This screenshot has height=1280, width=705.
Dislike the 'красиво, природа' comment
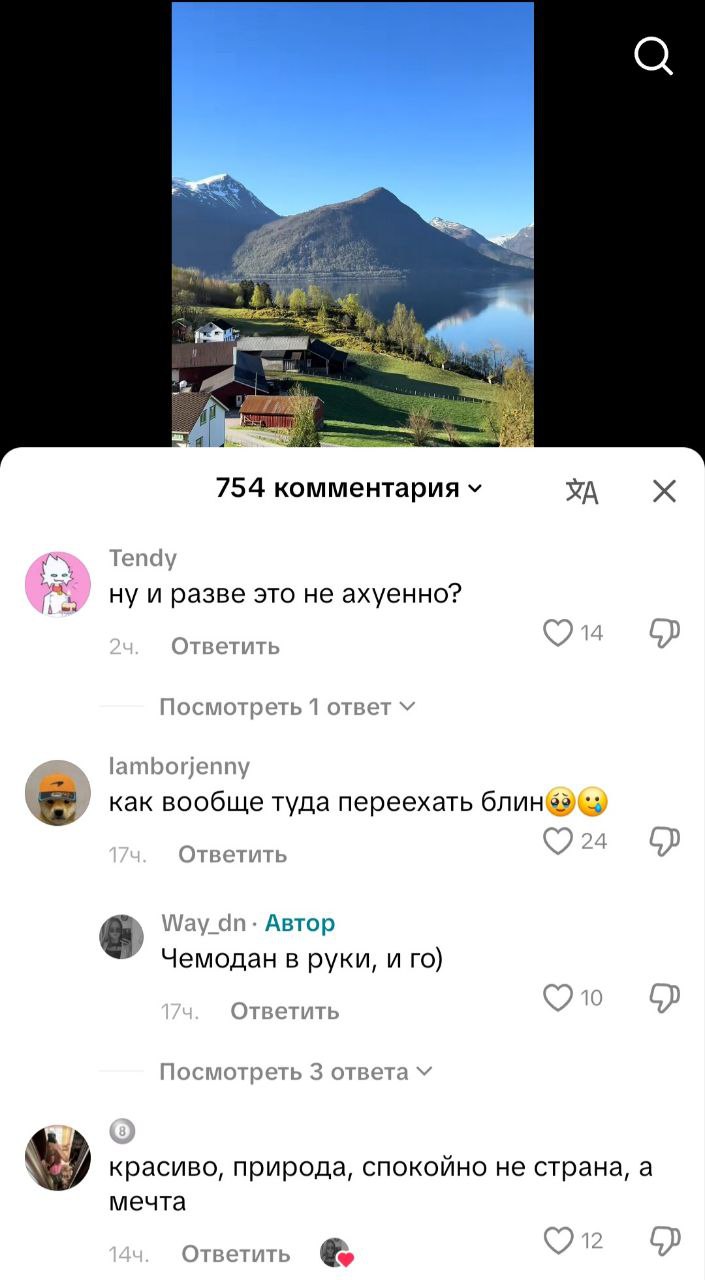tap(665, 1241)
